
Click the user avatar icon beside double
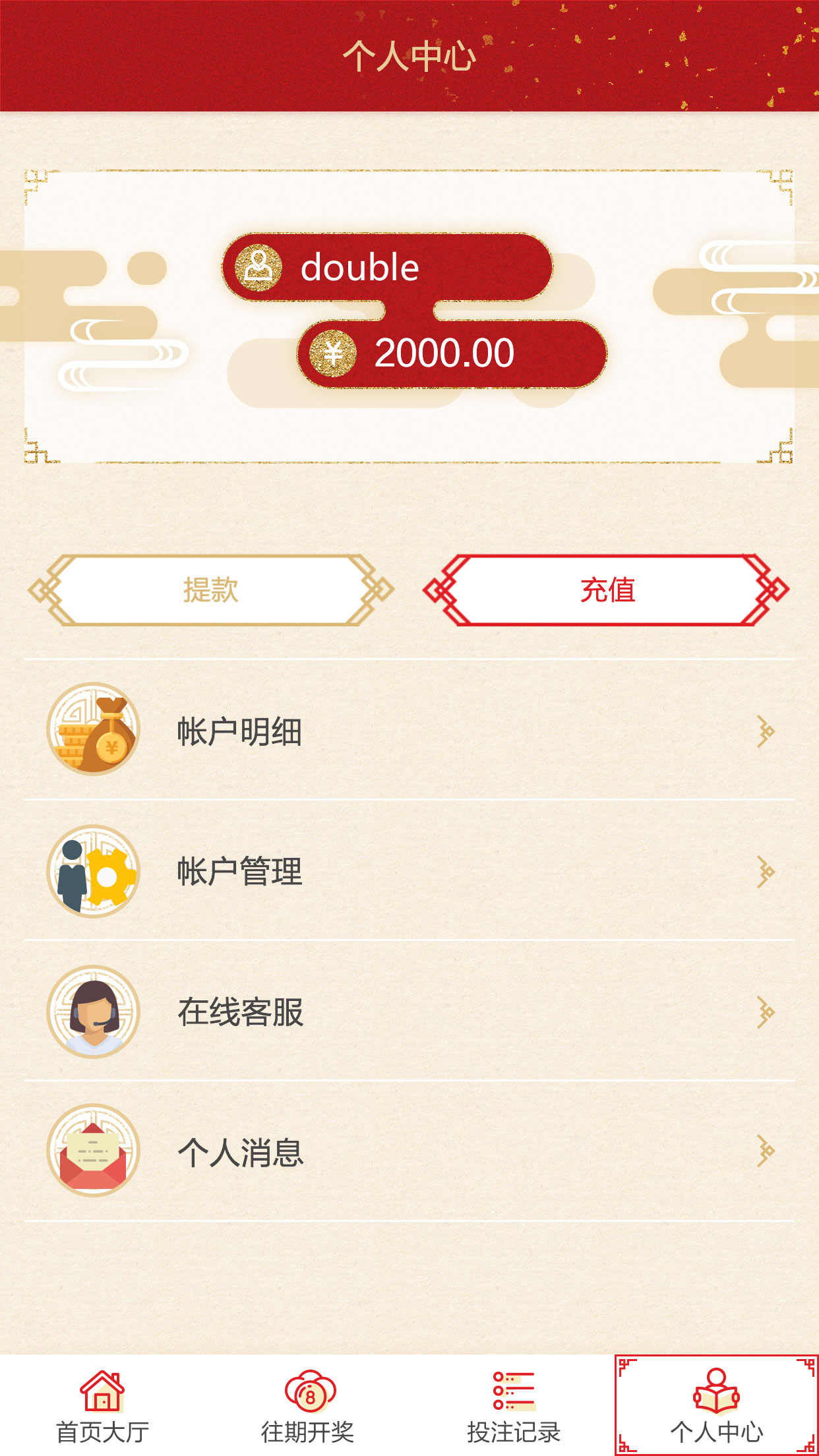tap(258, 267)
